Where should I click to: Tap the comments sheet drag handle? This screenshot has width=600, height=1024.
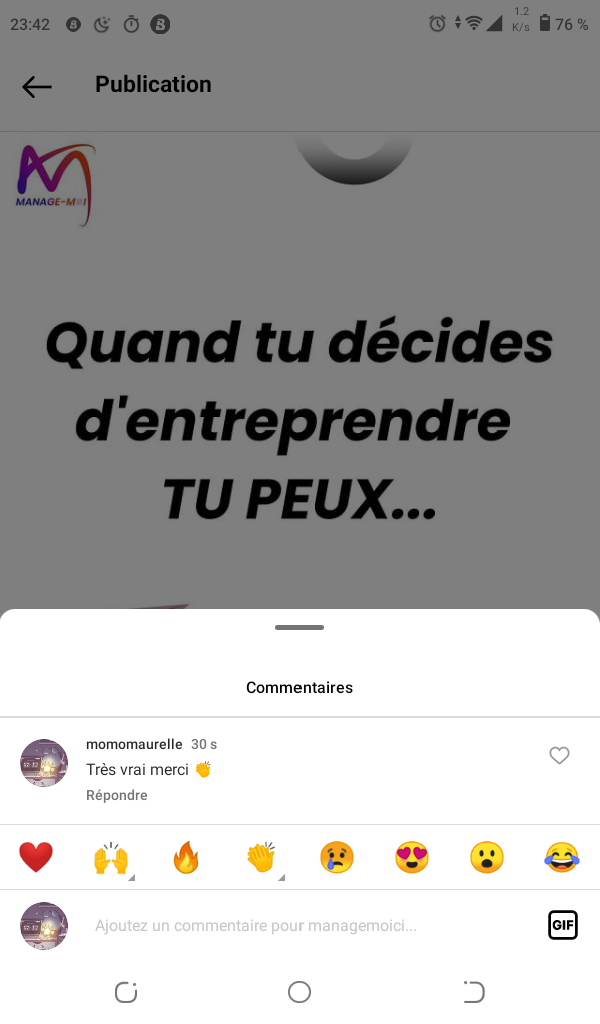[x=300, y=627]
